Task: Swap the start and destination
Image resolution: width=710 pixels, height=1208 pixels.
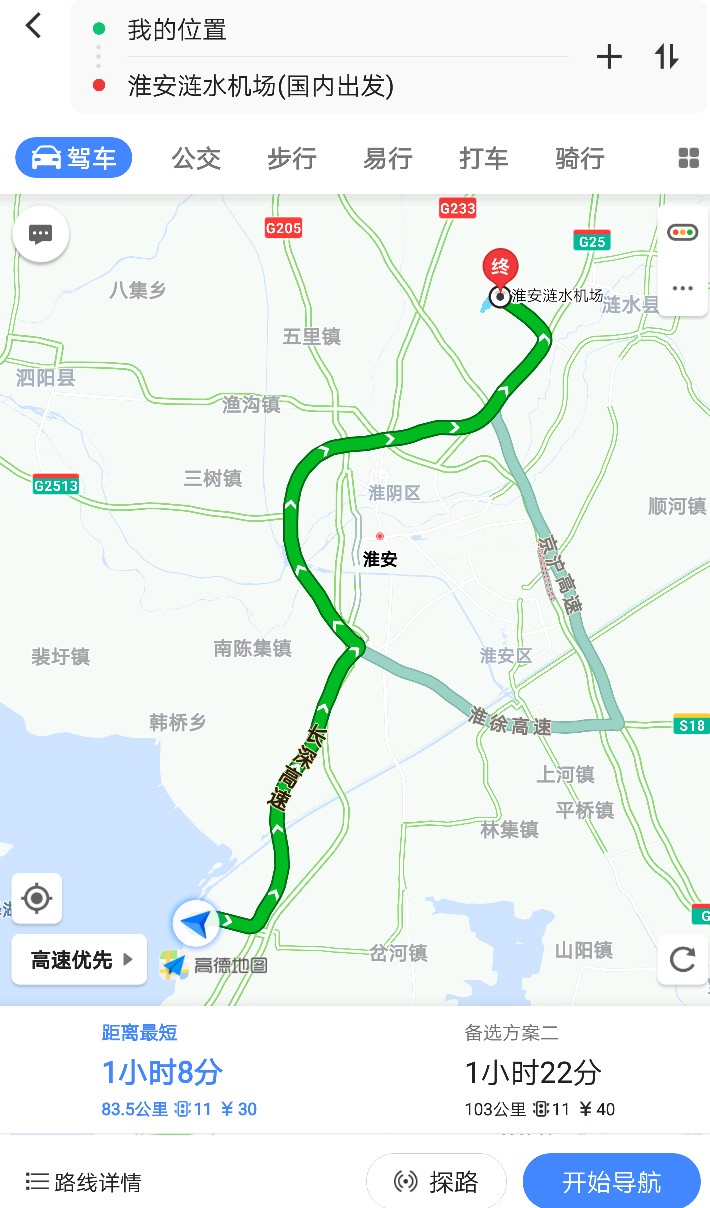Action: pos(667,57)
